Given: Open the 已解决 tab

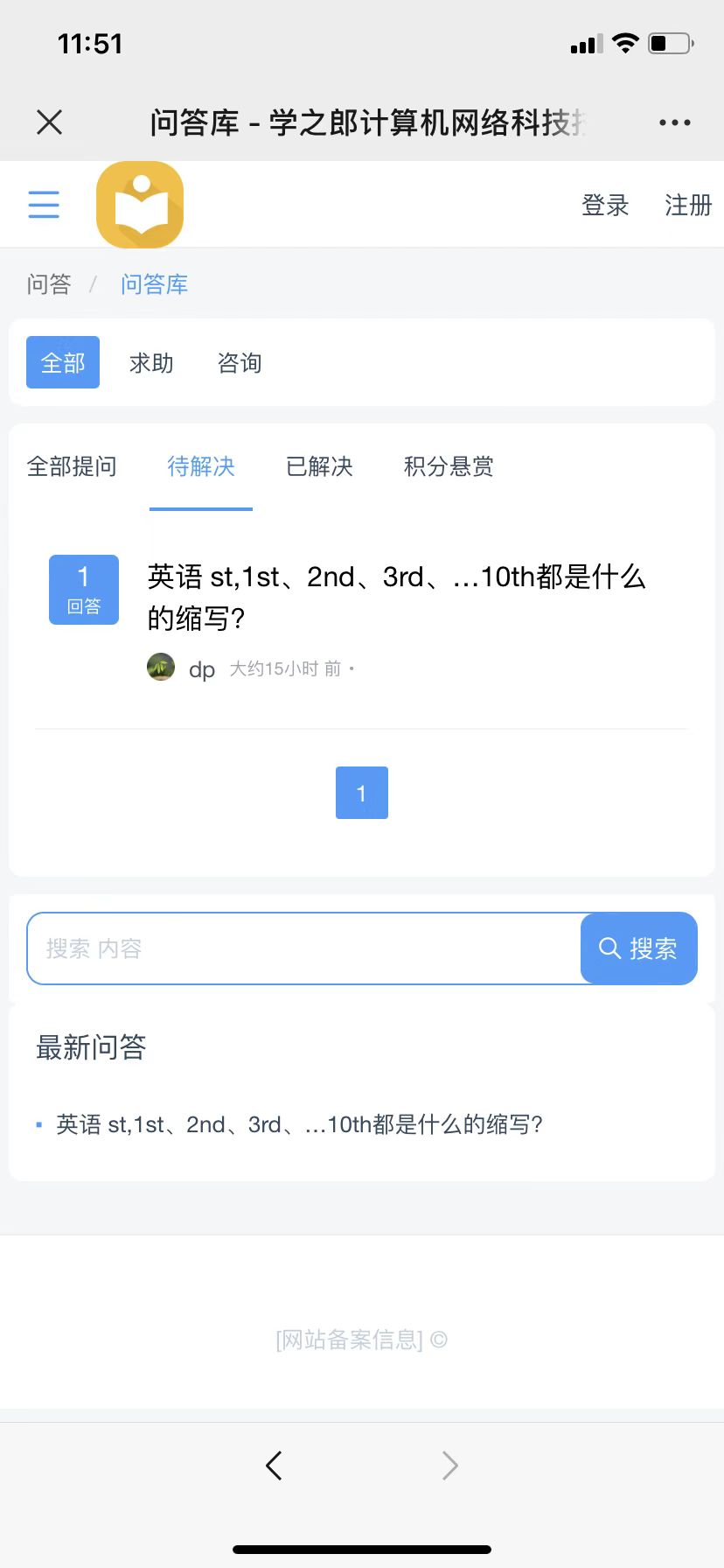Looking at the screenshot, I should 318,466.
